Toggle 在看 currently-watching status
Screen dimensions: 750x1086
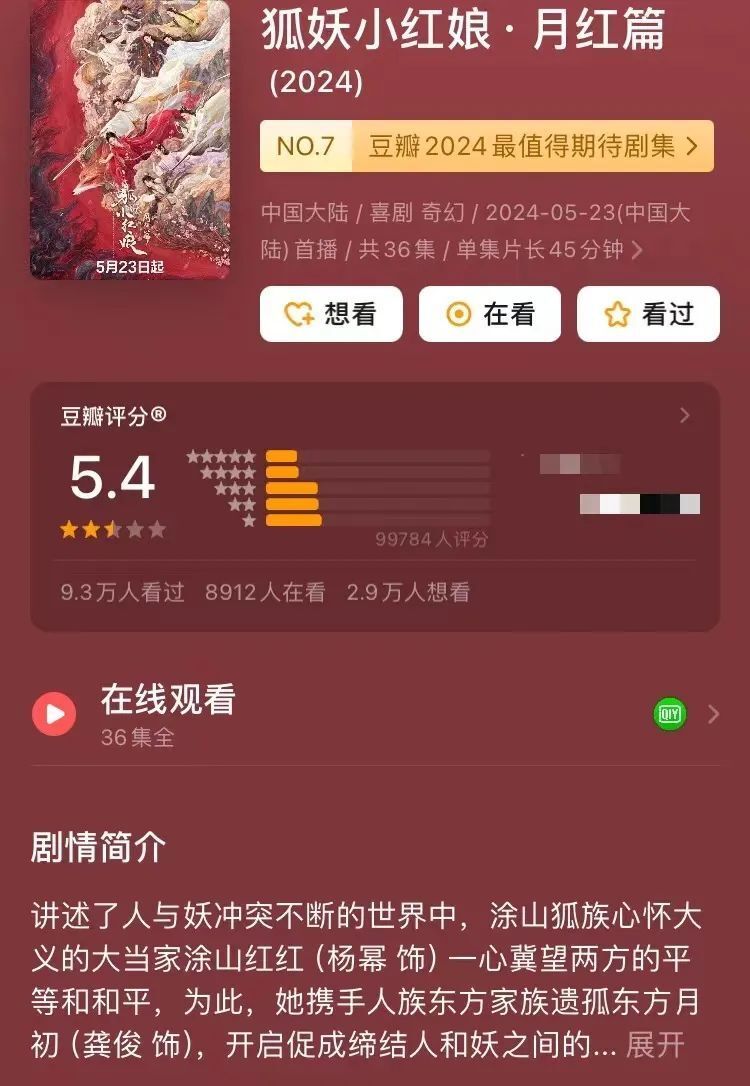tap(490, 313)
